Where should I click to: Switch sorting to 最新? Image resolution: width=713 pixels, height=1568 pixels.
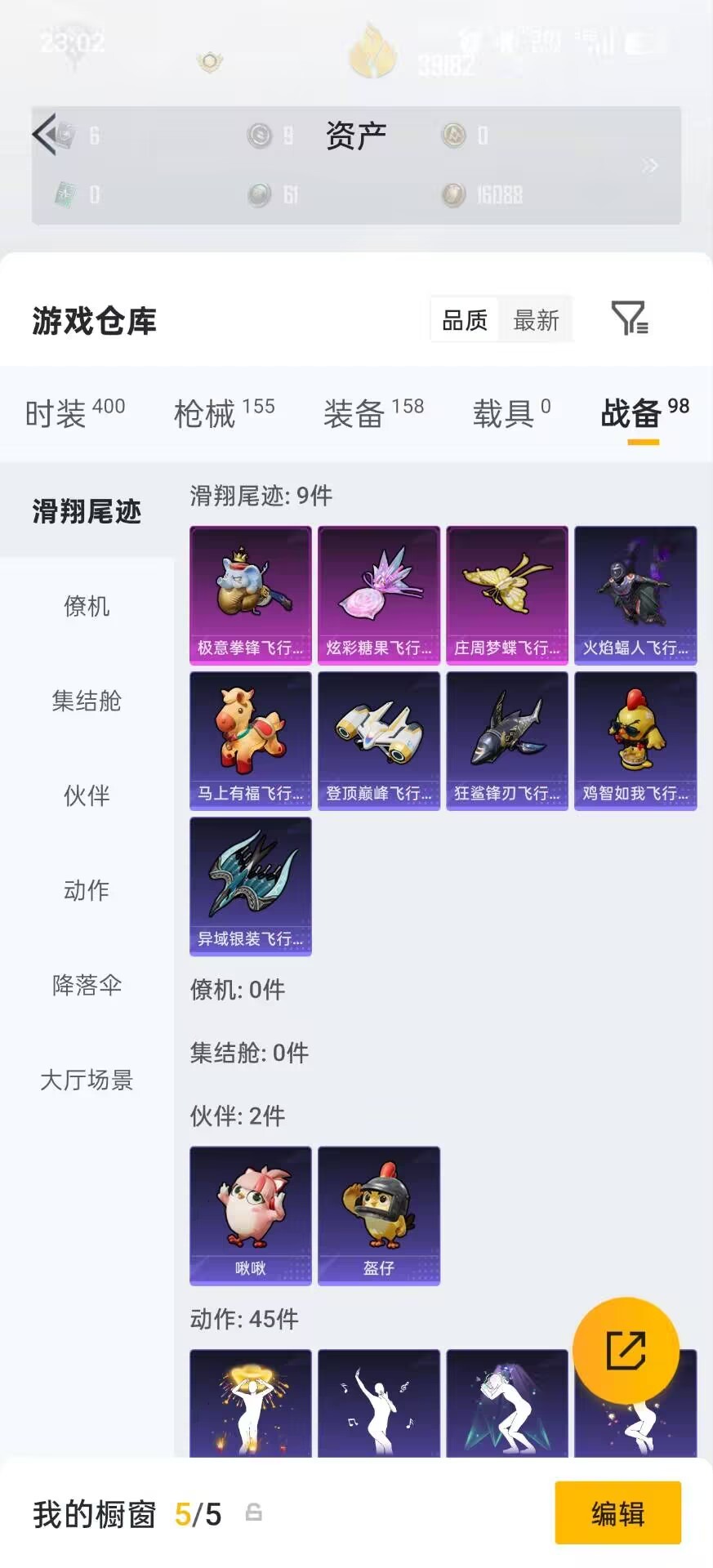pos(535,320)
